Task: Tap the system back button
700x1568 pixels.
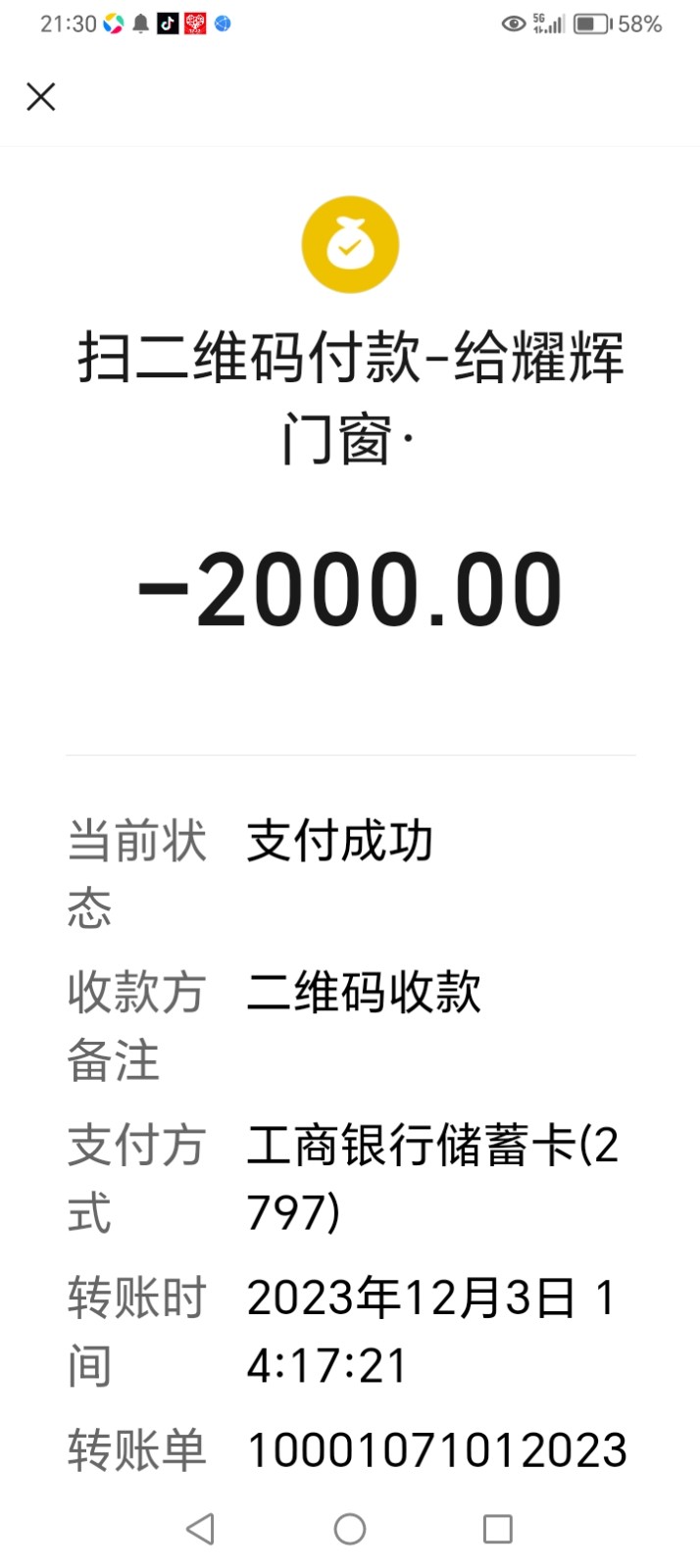Action: click(201, 1528)
